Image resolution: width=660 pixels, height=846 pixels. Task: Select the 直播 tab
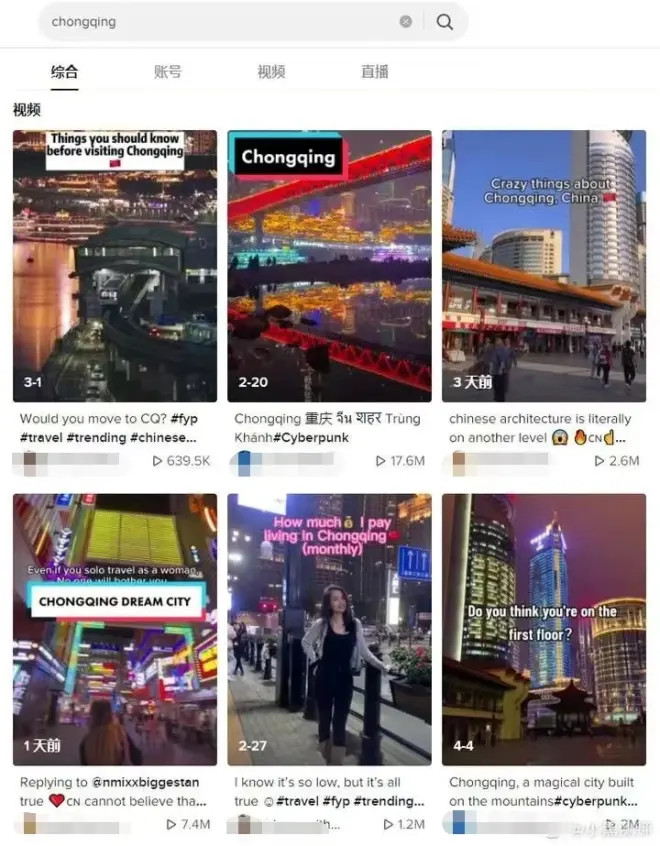[374, 72]
